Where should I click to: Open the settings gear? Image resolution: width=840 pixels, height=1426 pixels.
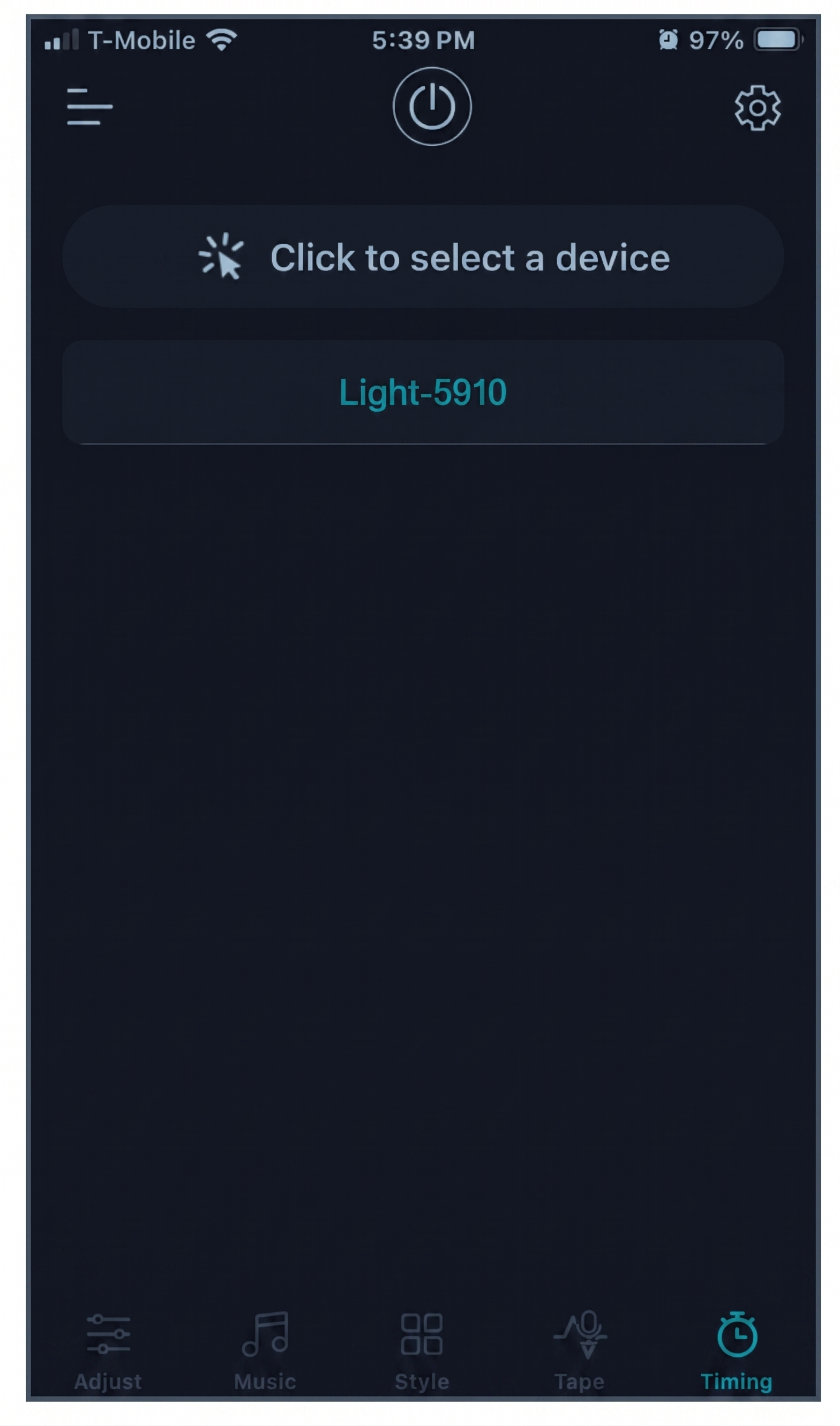tap(757, 108)
